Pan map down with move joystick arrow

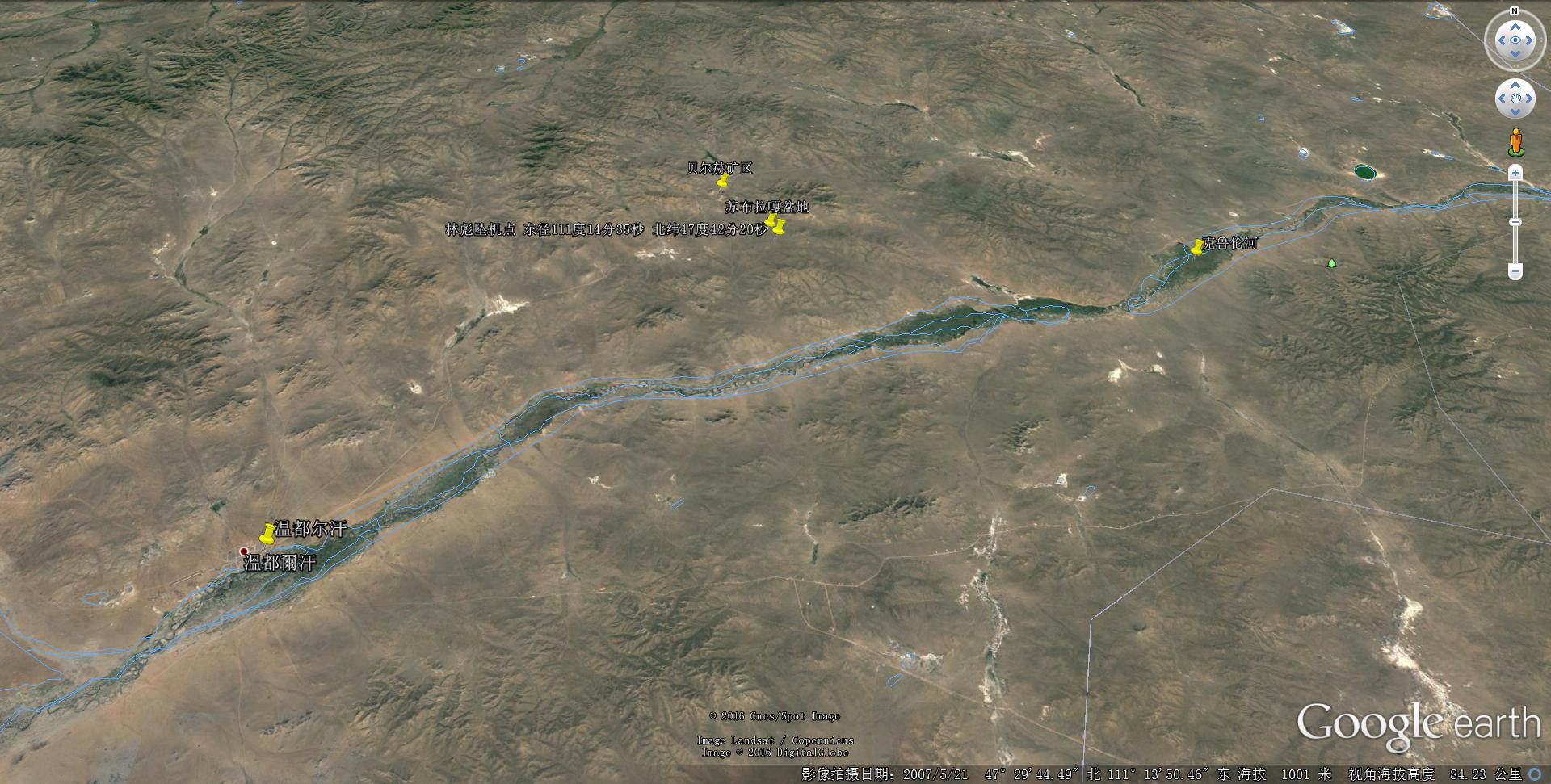pyautogui.click(x=1515, y=112)
